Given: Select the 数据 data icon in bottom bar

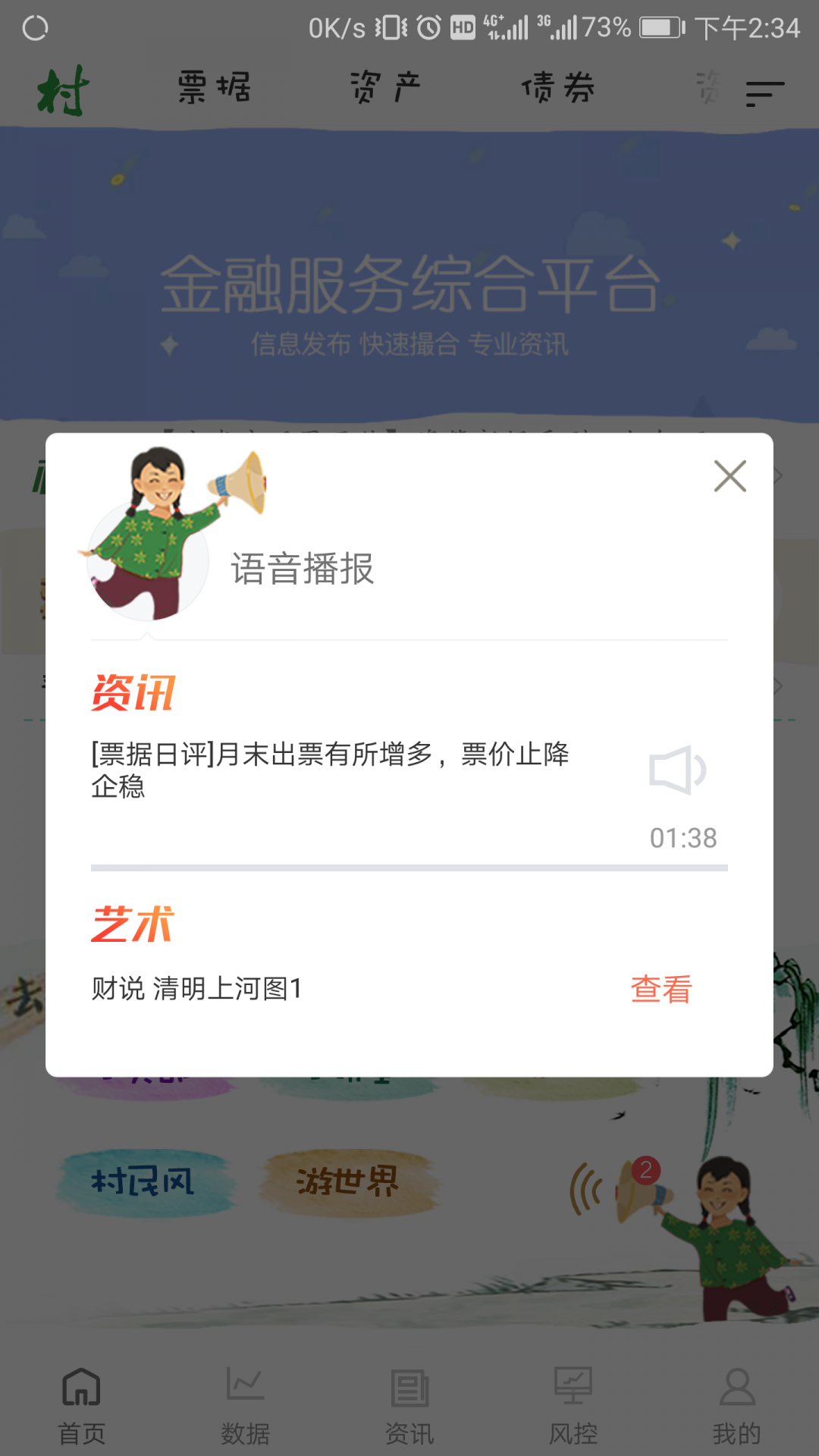Looking at the screenshot, I should coord(245,1401).
